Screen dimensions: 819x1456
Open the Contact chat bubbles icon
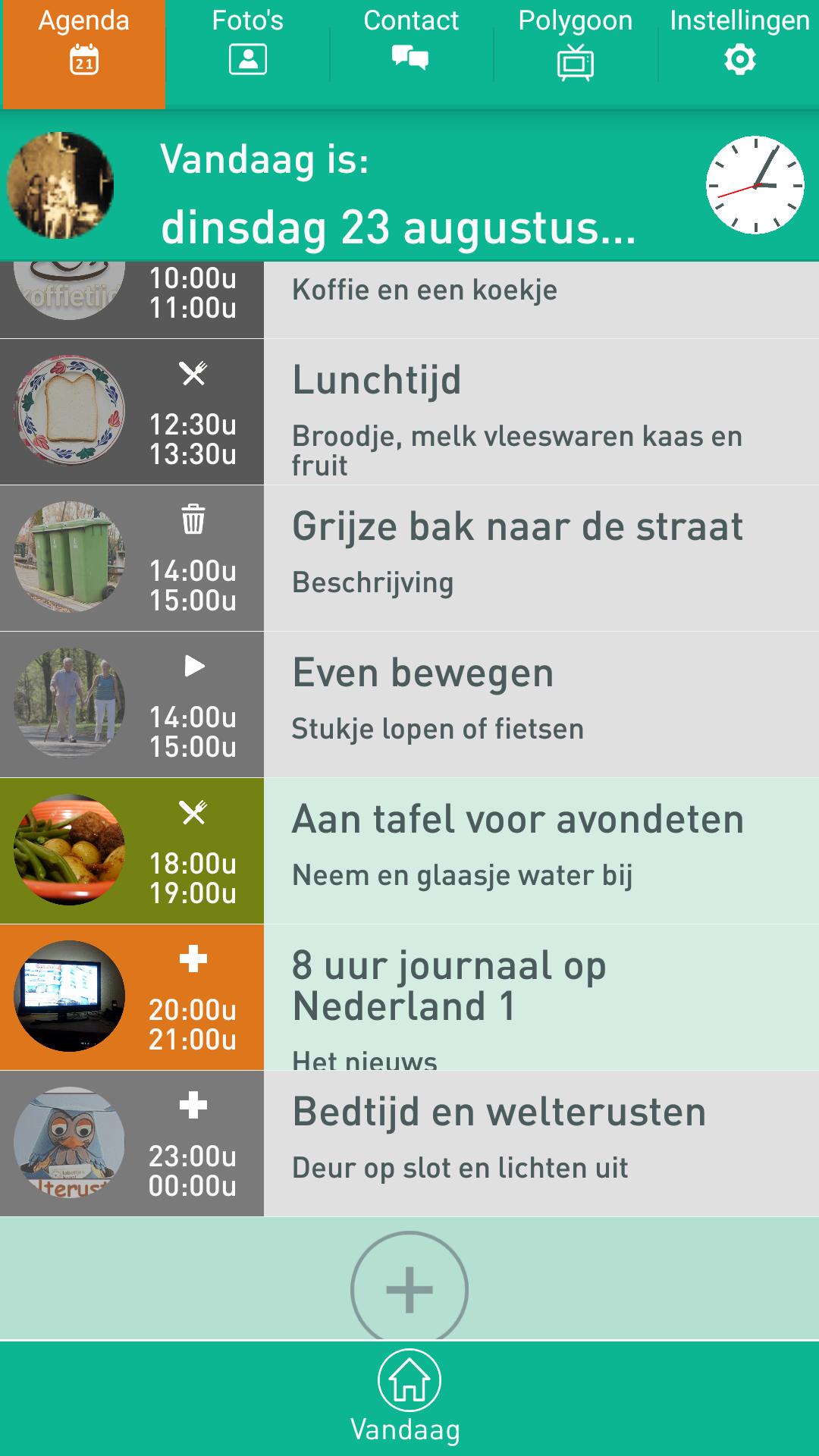tap(410, 56)
